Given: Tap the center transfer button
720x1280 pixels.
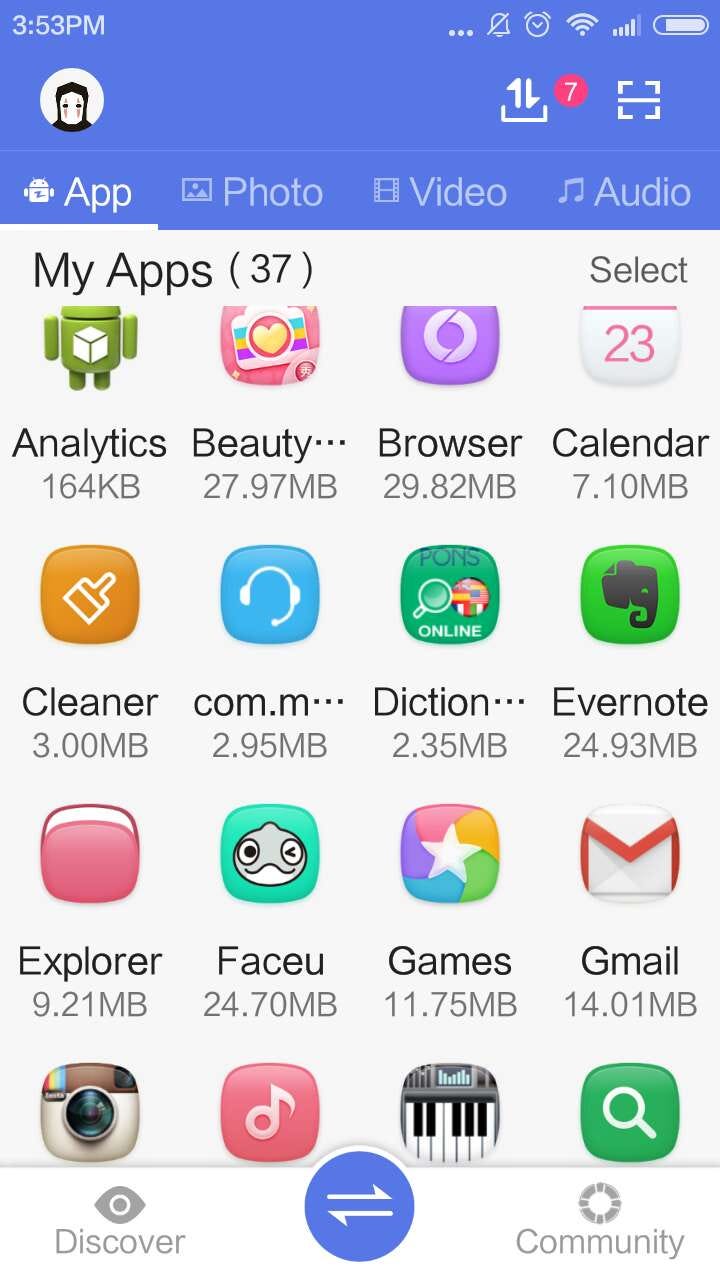Looking at the screenshot, I should click(359, 1206).
